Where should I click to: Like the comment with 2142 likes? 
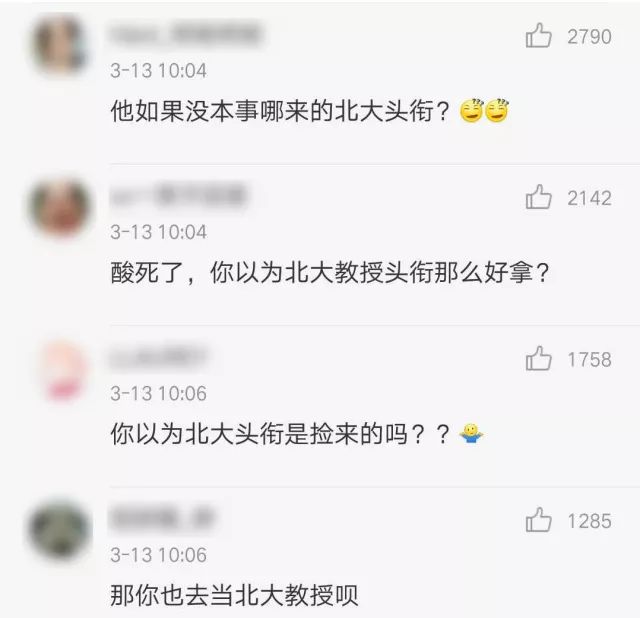point(539,197)
